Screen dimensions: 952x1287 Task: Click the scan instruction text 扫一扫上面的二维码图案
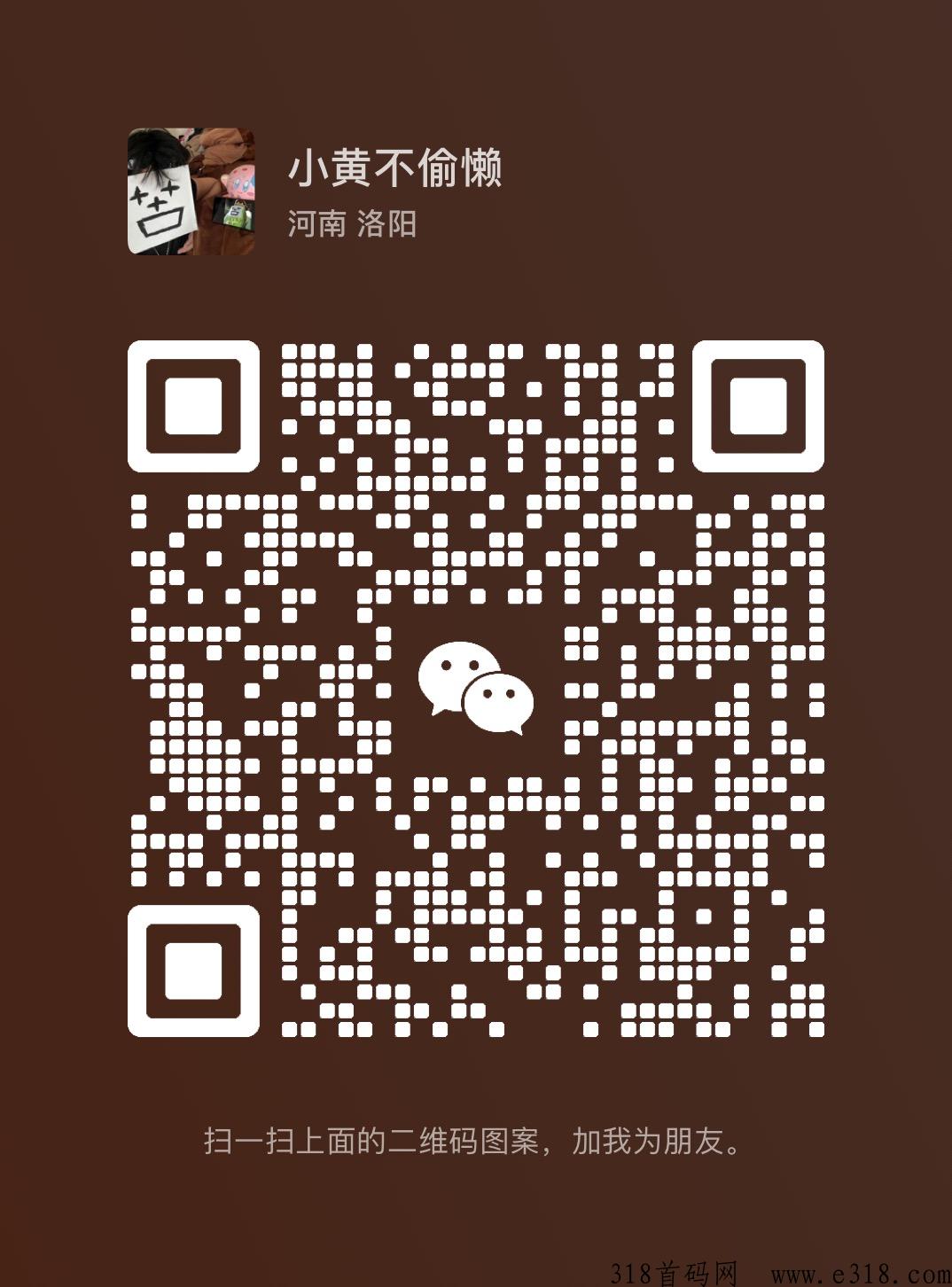click(x=372, y=1143)
